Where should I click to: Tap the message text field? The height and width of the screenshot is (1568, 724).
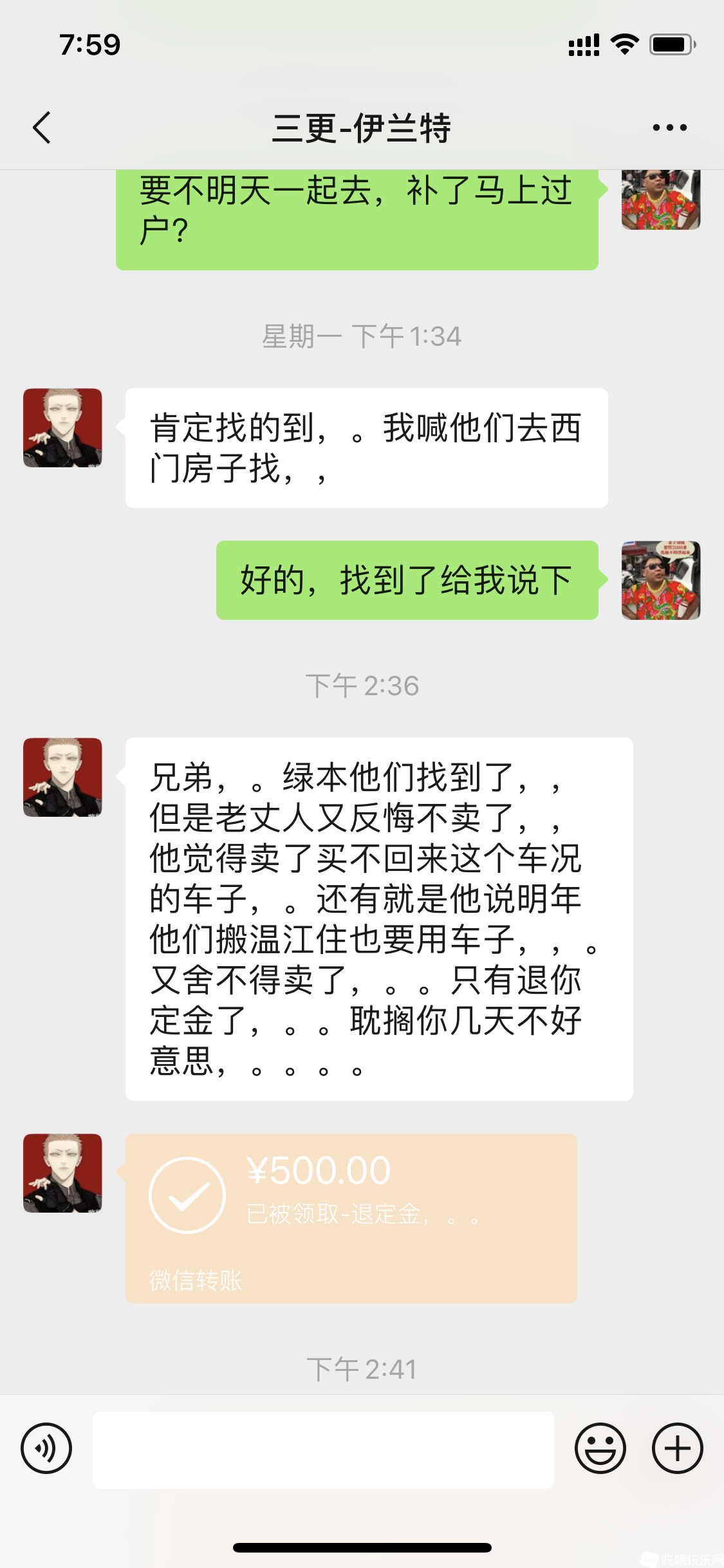(x=323, y=1450)
